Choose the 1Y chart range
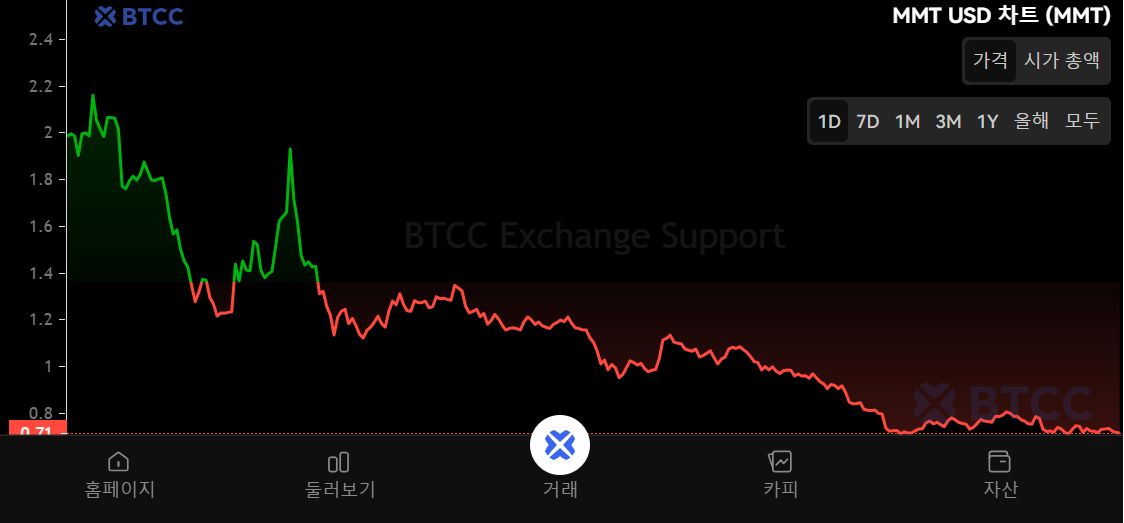Image resolution: width=1124 pixels, height=523 pixels. pos(988,122)
